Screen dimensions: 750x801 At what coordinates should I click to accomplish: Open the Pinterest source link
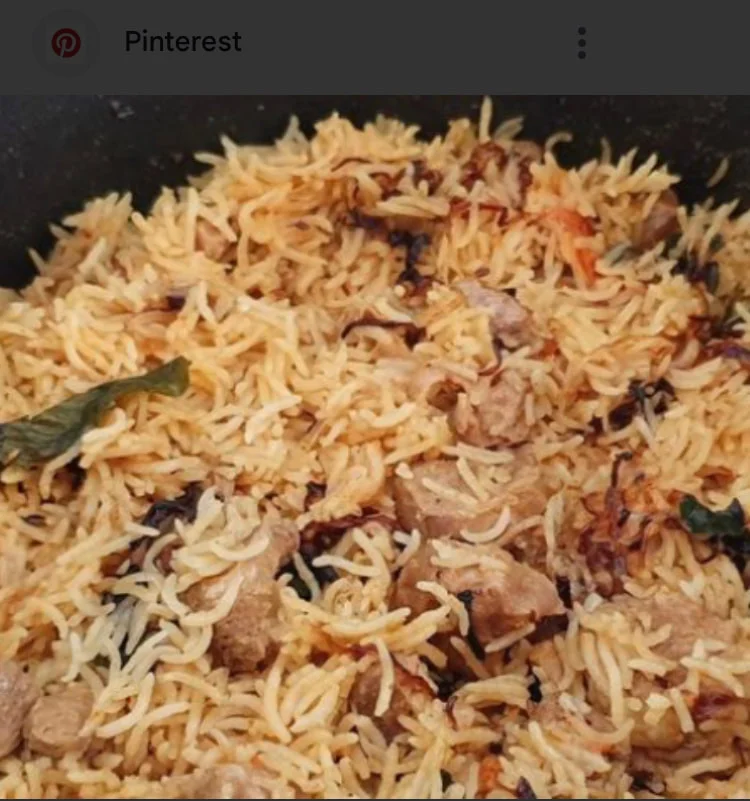[x=182, y=42]
